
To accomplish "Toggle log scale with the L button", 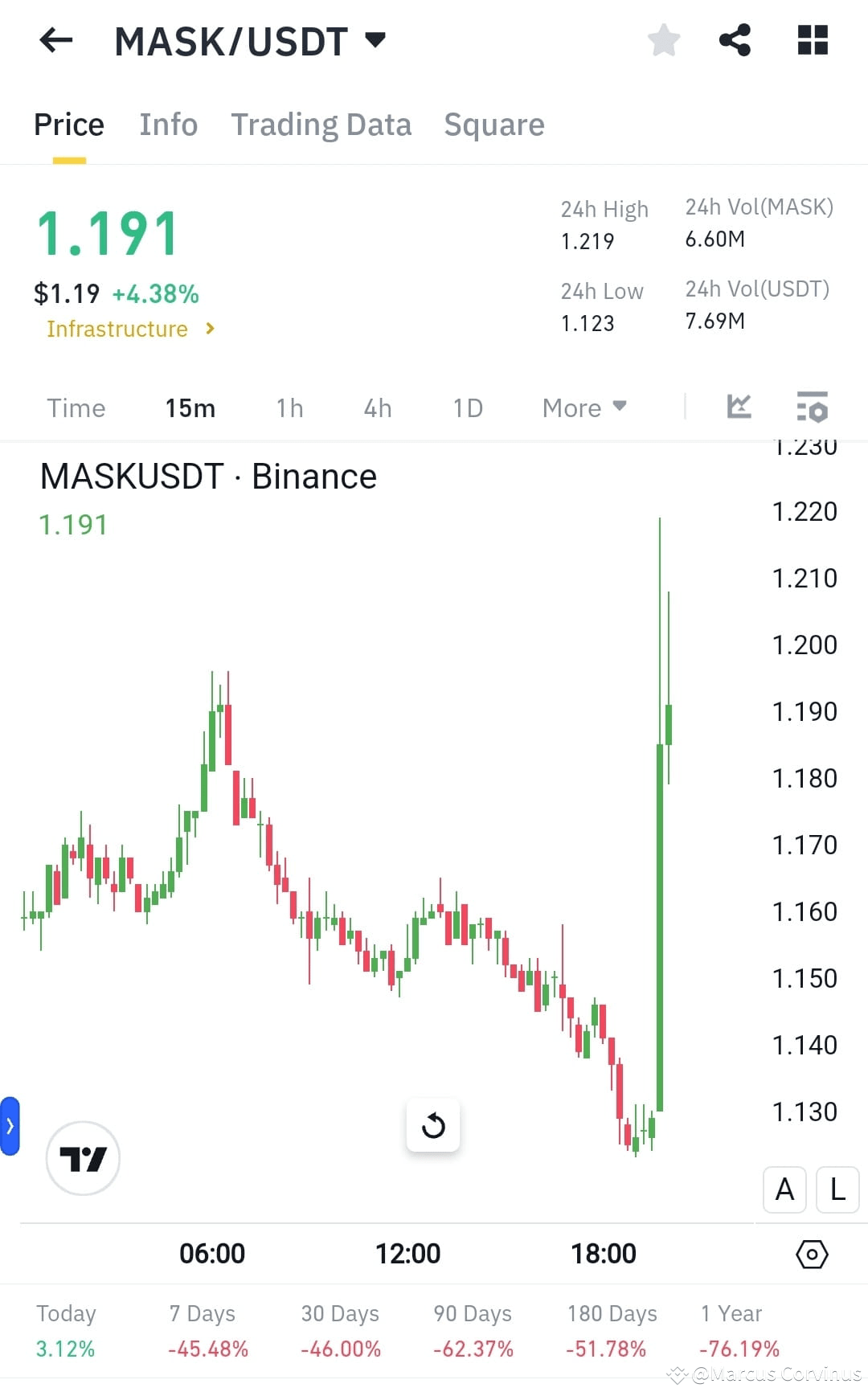I will click(836, 1190).
